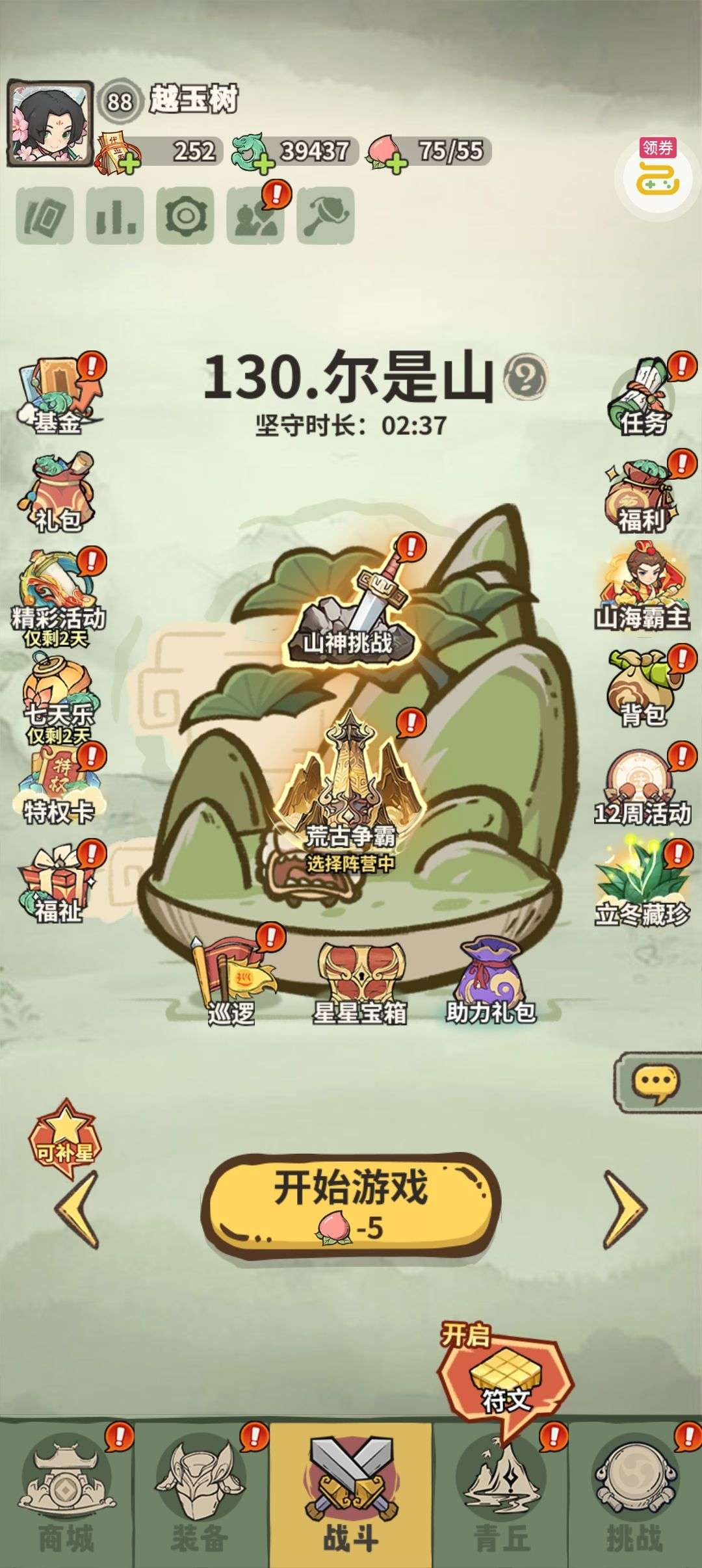
Task: Open the 荒古争霸 event
Action: 351,800
